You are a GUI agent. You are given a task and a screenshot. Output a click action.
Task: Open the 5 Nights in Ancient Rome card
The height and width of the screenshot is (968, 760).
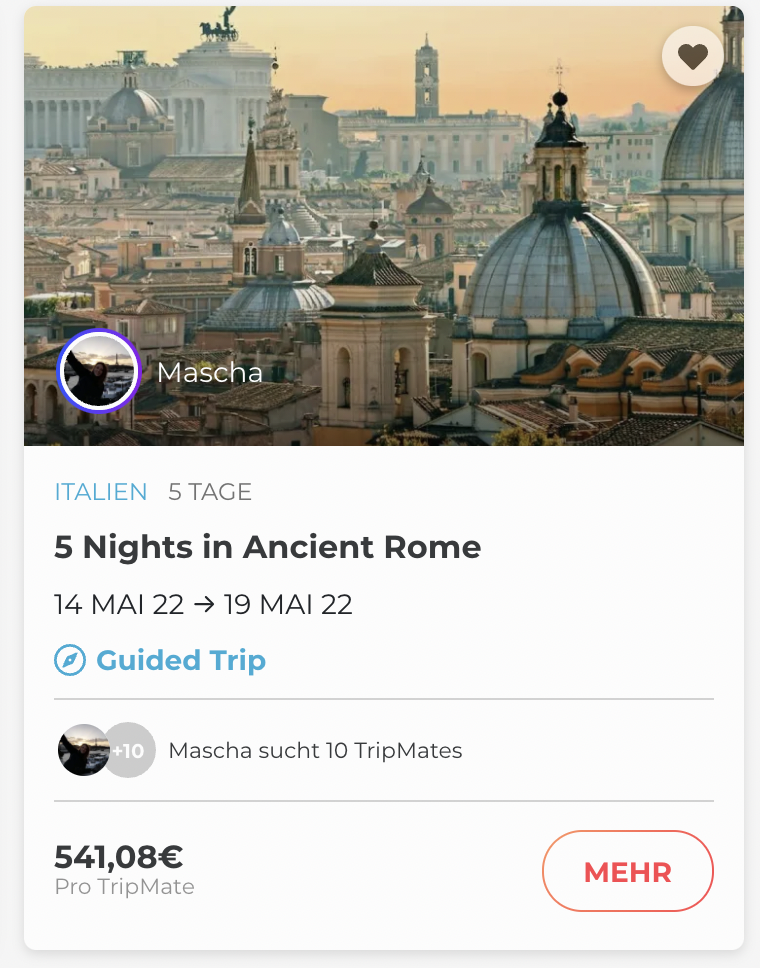[x=267, y=547]
